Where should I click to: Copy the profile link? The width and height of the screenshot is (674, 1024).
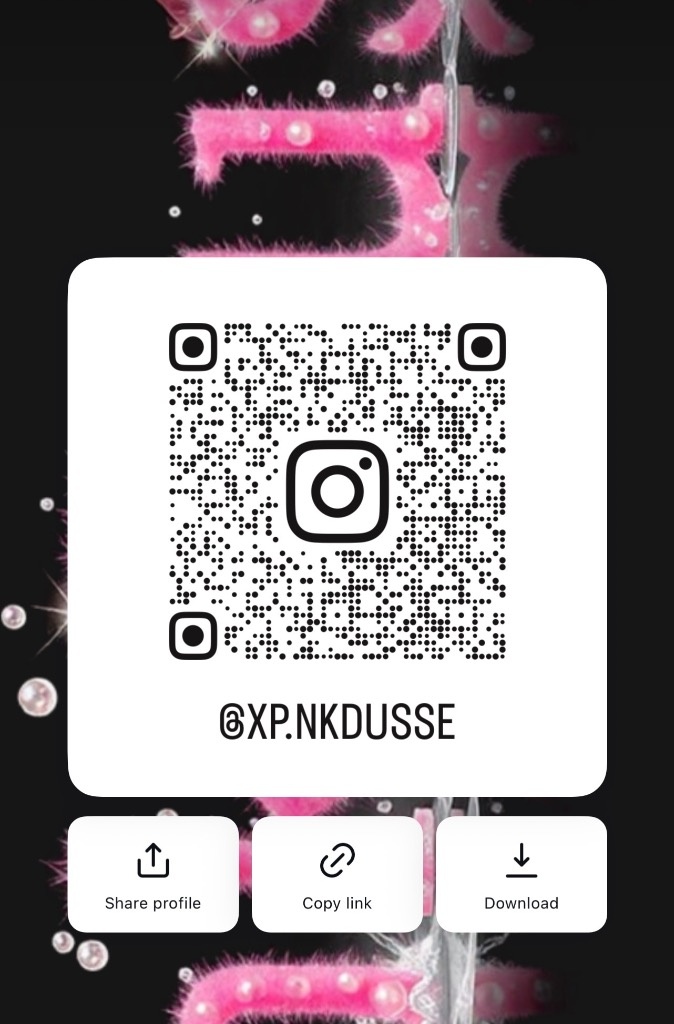(x=337, y=874)
